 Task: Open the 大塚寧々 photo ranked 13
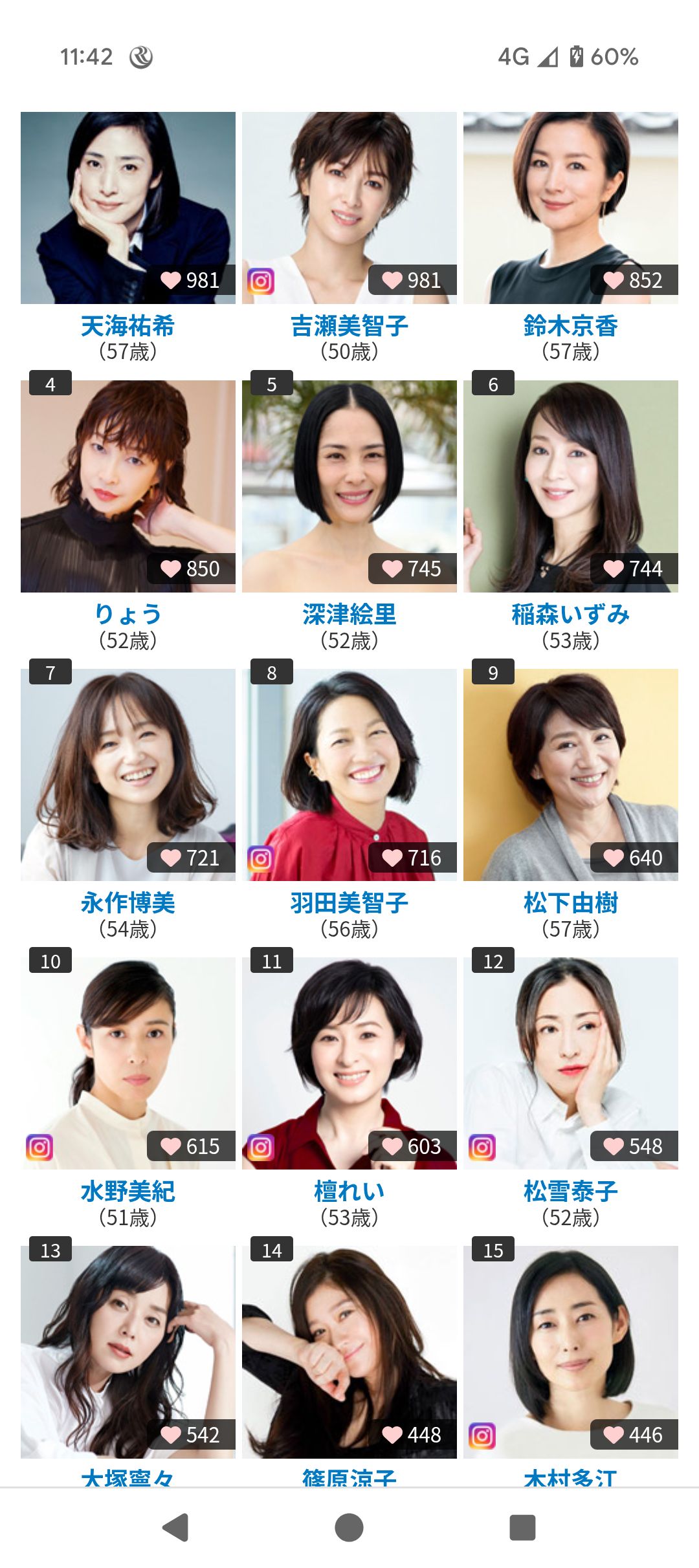tap(128, 1351)
